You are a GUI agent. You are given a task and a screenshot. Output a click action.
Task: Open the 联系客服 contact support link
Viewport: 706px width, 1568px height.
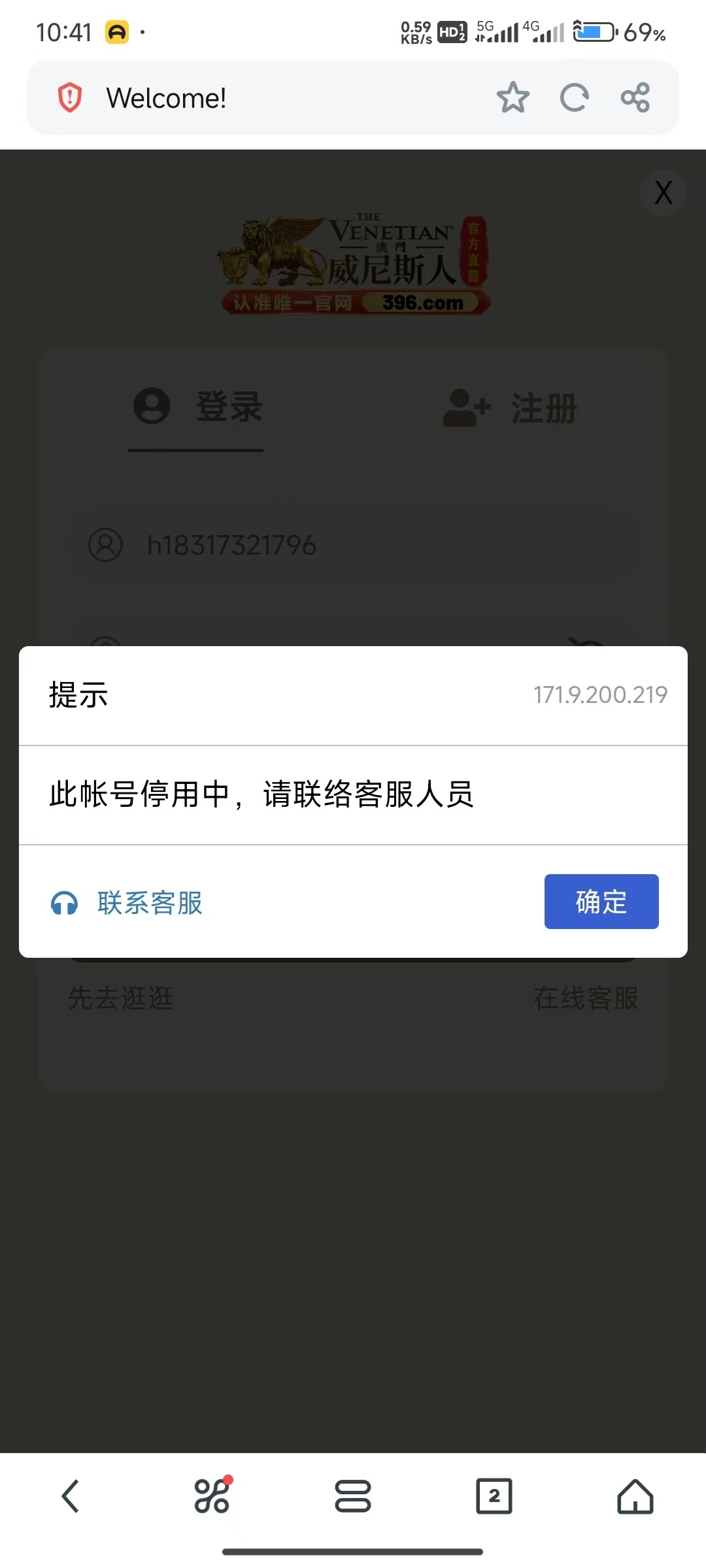[x=150, y=903]
